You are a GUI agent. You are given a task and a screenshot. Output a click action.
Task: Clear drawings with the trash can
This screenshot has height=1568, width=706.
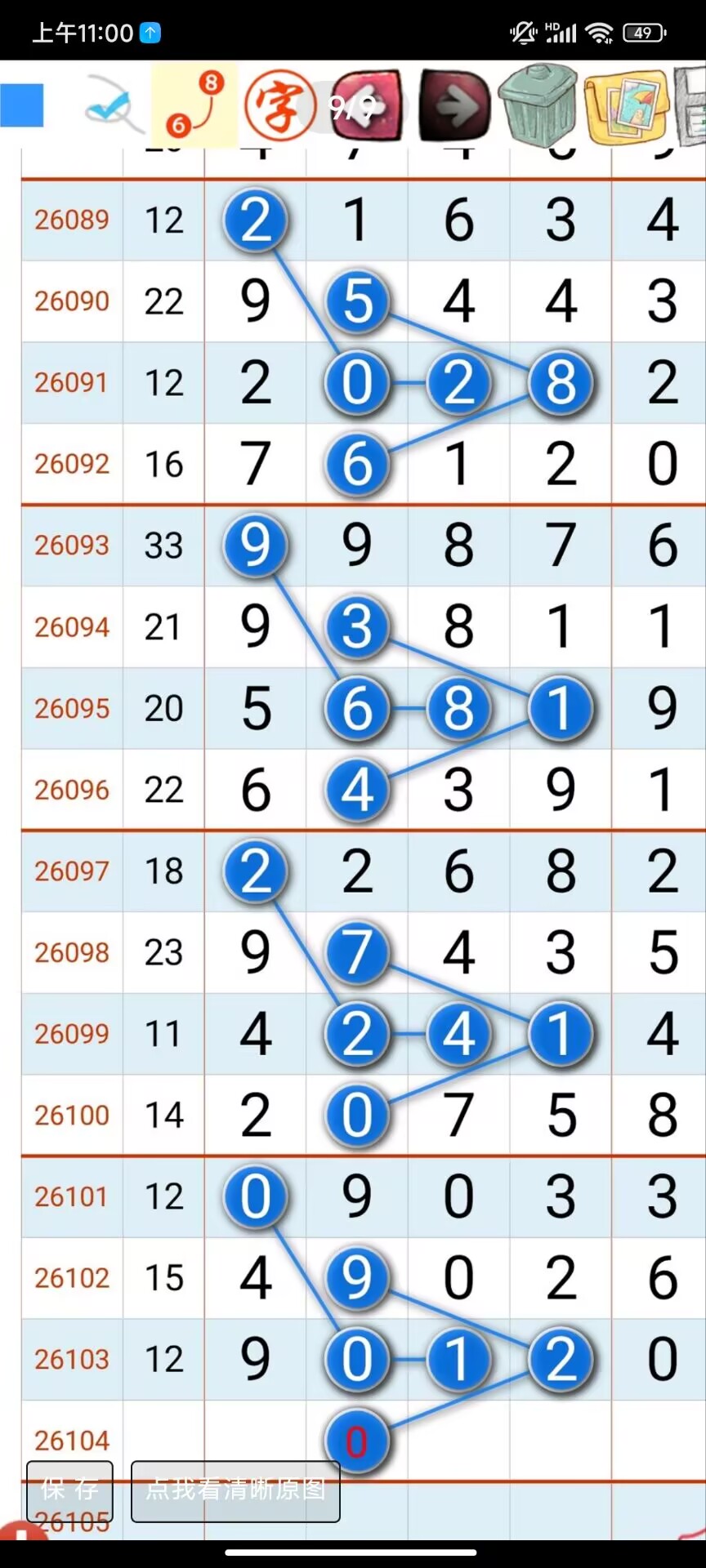click(538, 106)
